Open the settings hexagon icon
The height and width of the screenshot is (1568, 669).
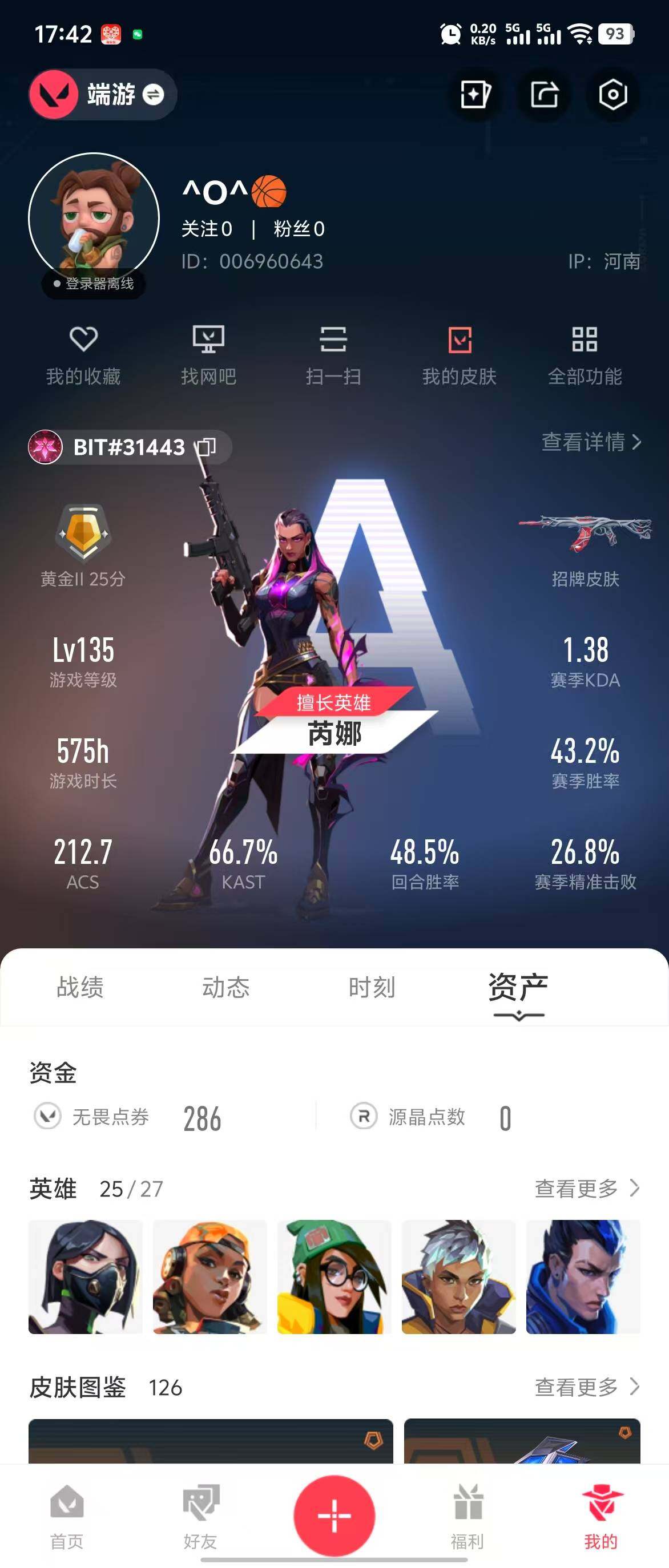(612, 95)
